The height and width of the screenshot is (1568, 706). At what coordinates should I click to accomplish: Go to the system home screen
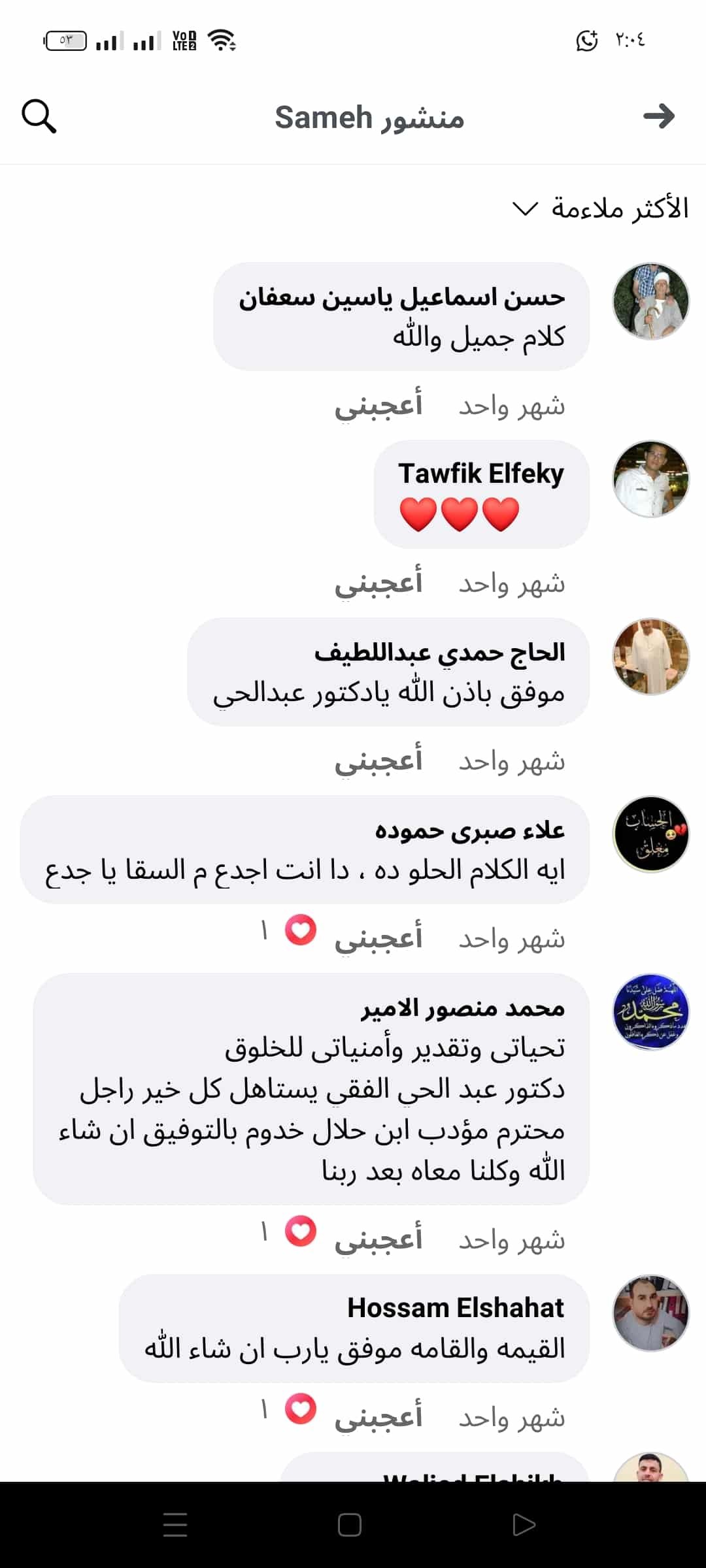click(x=350, y=1525)
